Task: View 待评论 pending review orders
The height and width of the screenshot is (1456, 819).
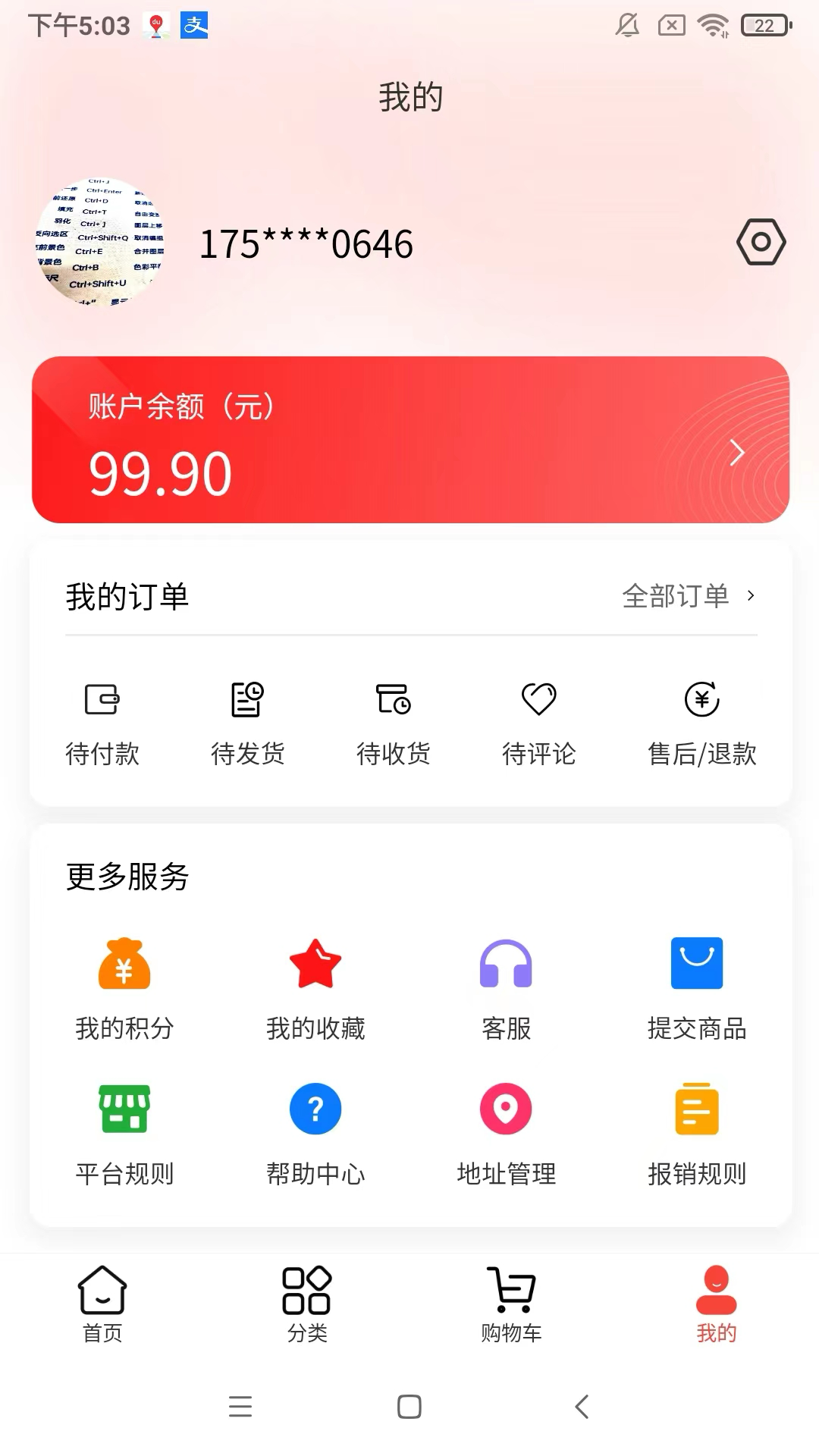Action: pos(540,720)
